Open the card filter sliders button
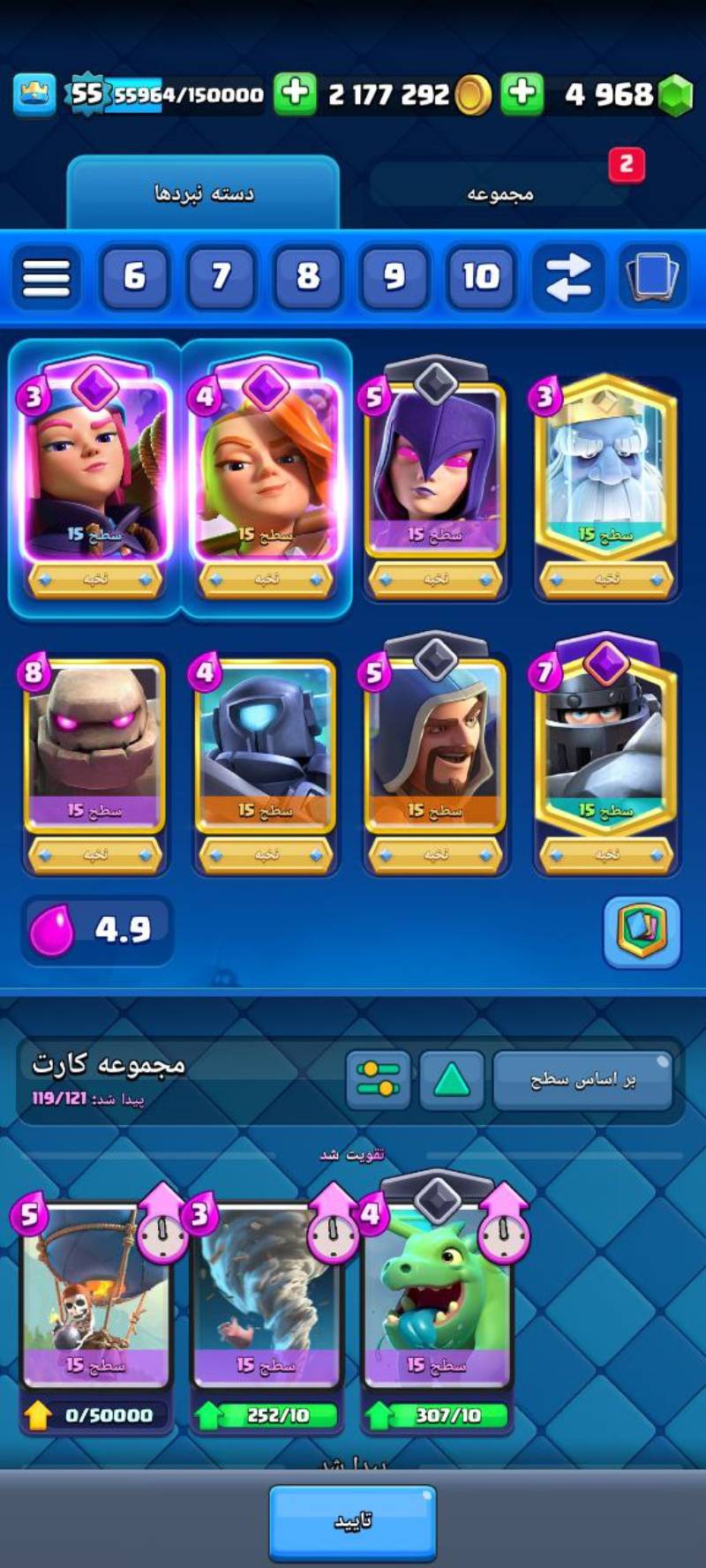706x1568 pixels. pyautogui.click(x=379, y=1079)
